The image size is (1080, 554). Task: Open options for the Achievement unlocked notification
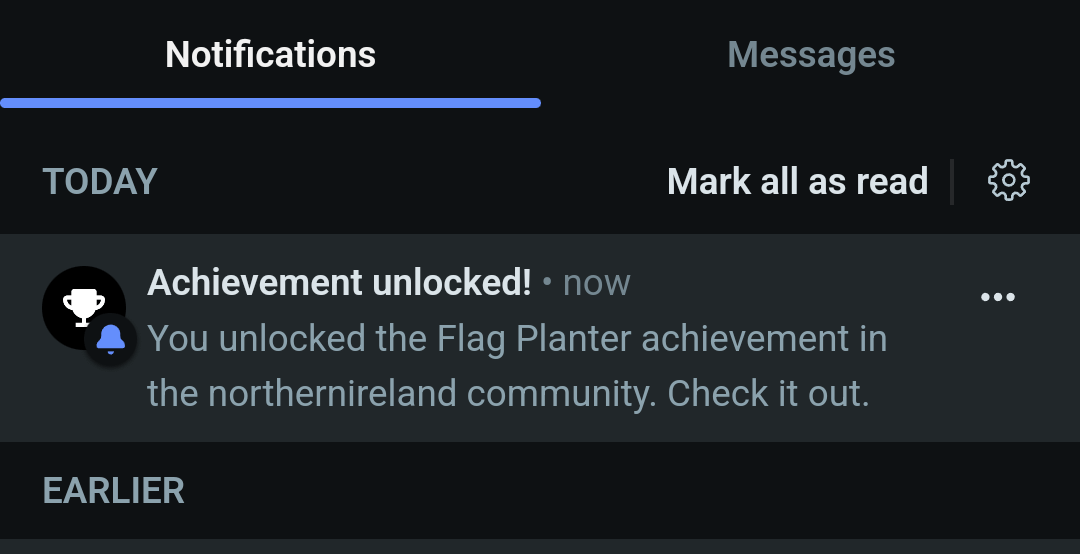click(x=997, y=297)
